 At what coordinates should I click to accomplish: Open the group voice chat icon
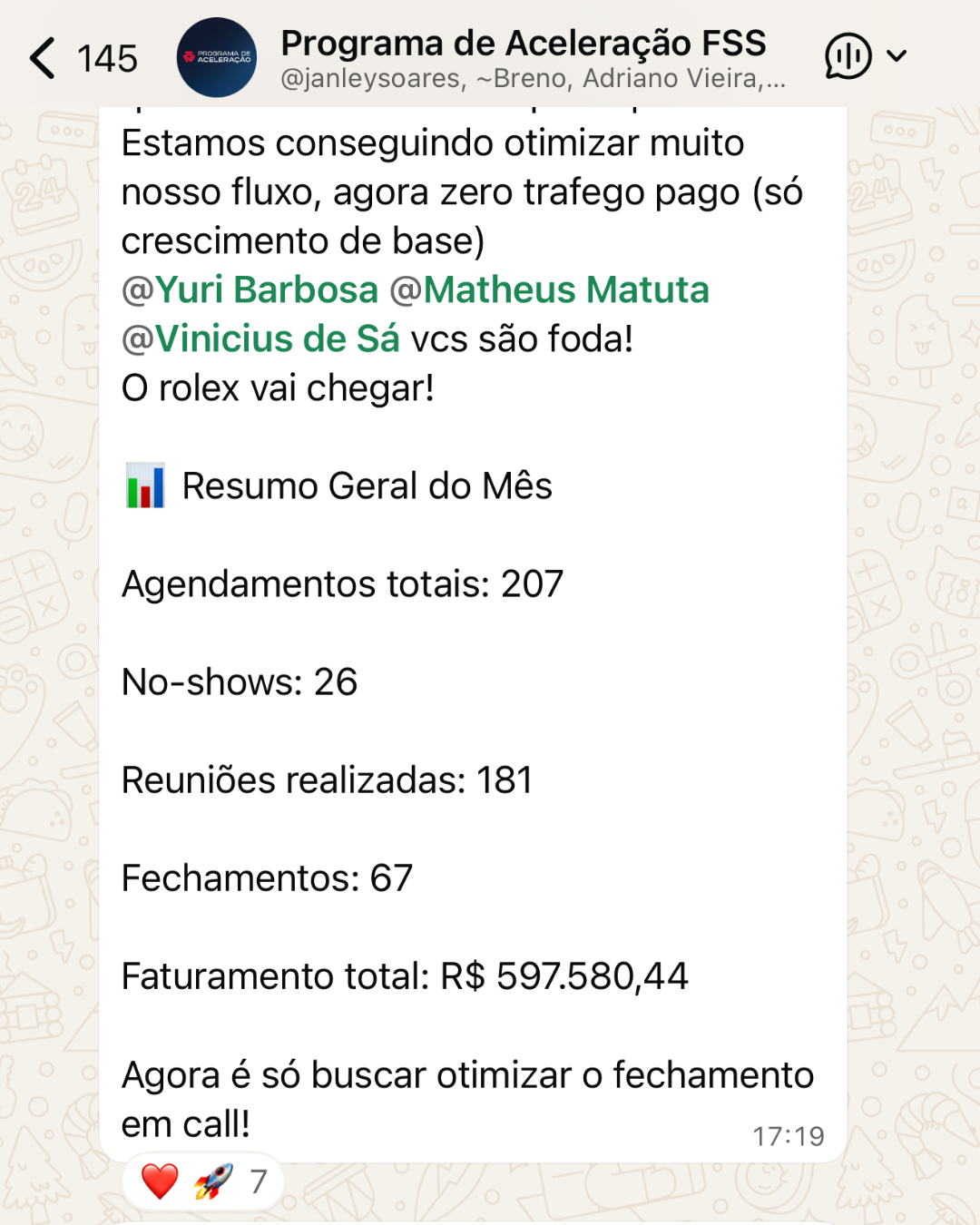(x=848, y=56)
